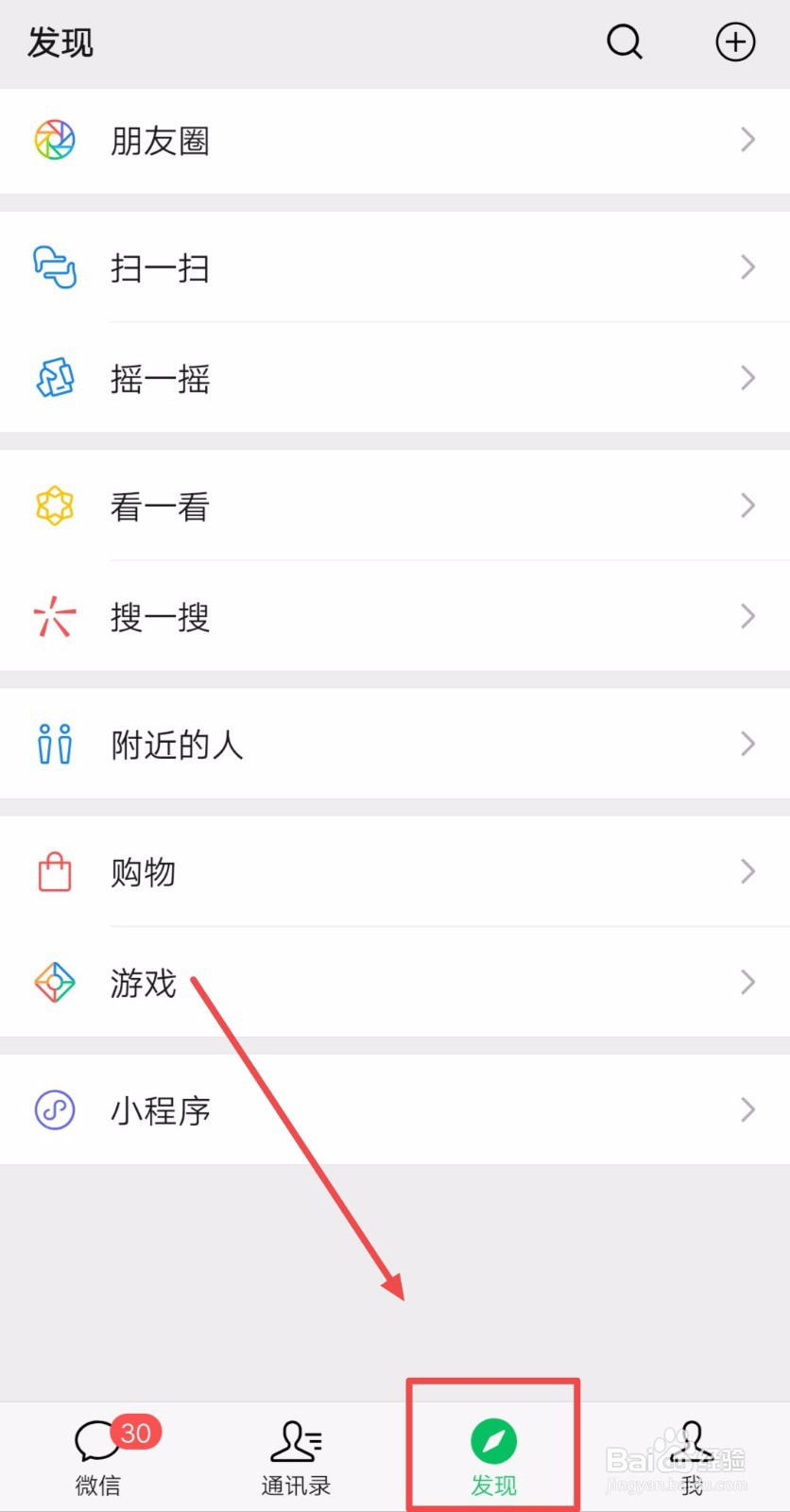This screenshot has width=790, height=1512.
Task: Tap the 游戏 label to open Games
Action: [x=143, y=983]
